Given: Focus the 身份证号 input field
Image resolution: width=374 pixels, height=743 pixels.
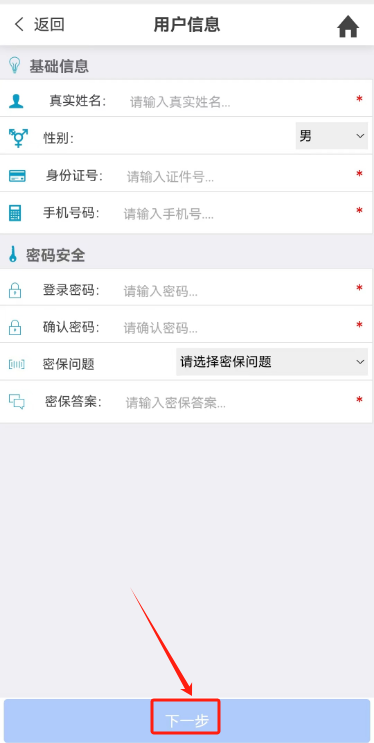Looking at the screenshot, I should click(238, 177).
